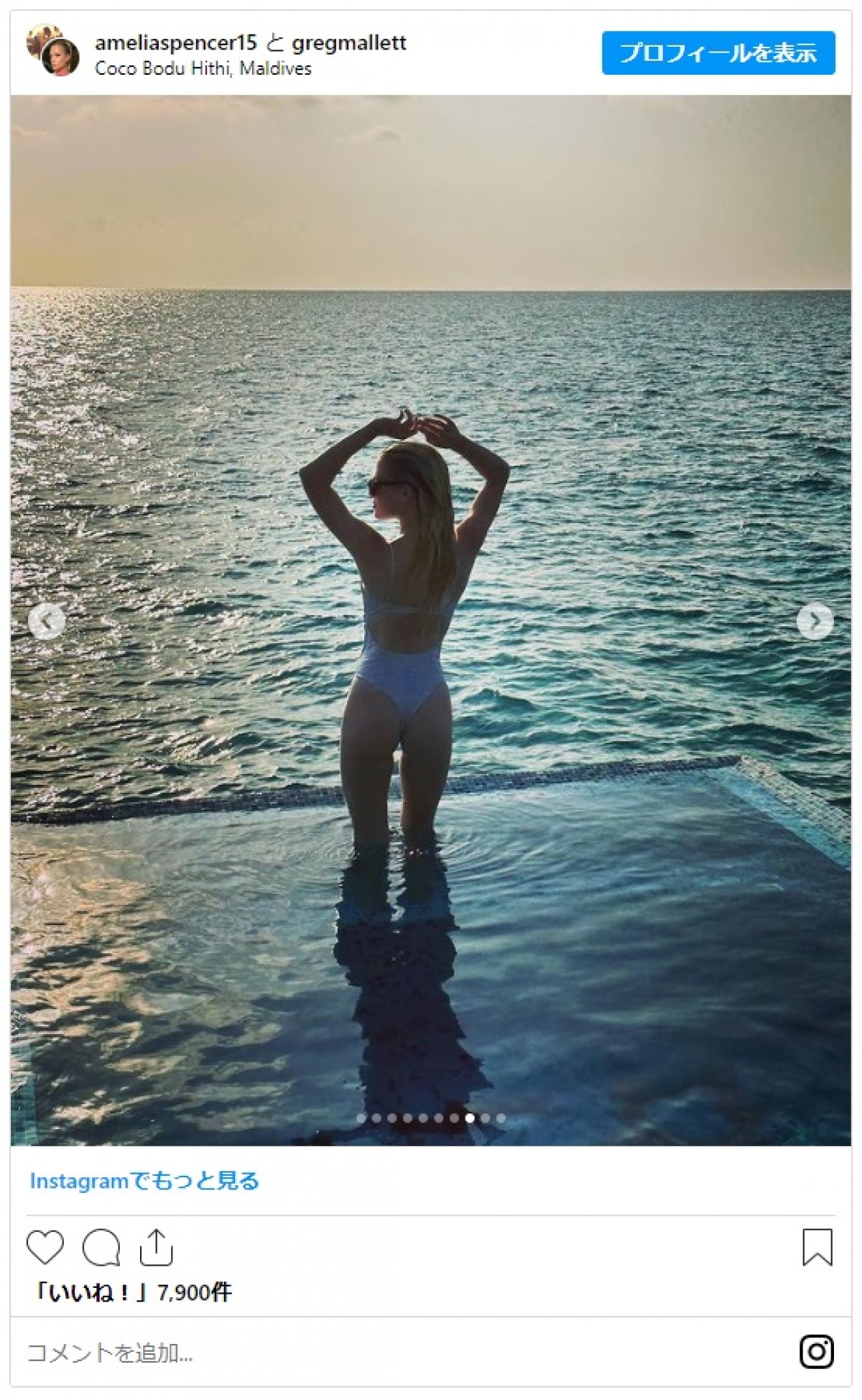Open the Coco Bodu Hithi, Maldives location
This screenshot has width=862, height=1400.
click(x=203, y=69)
